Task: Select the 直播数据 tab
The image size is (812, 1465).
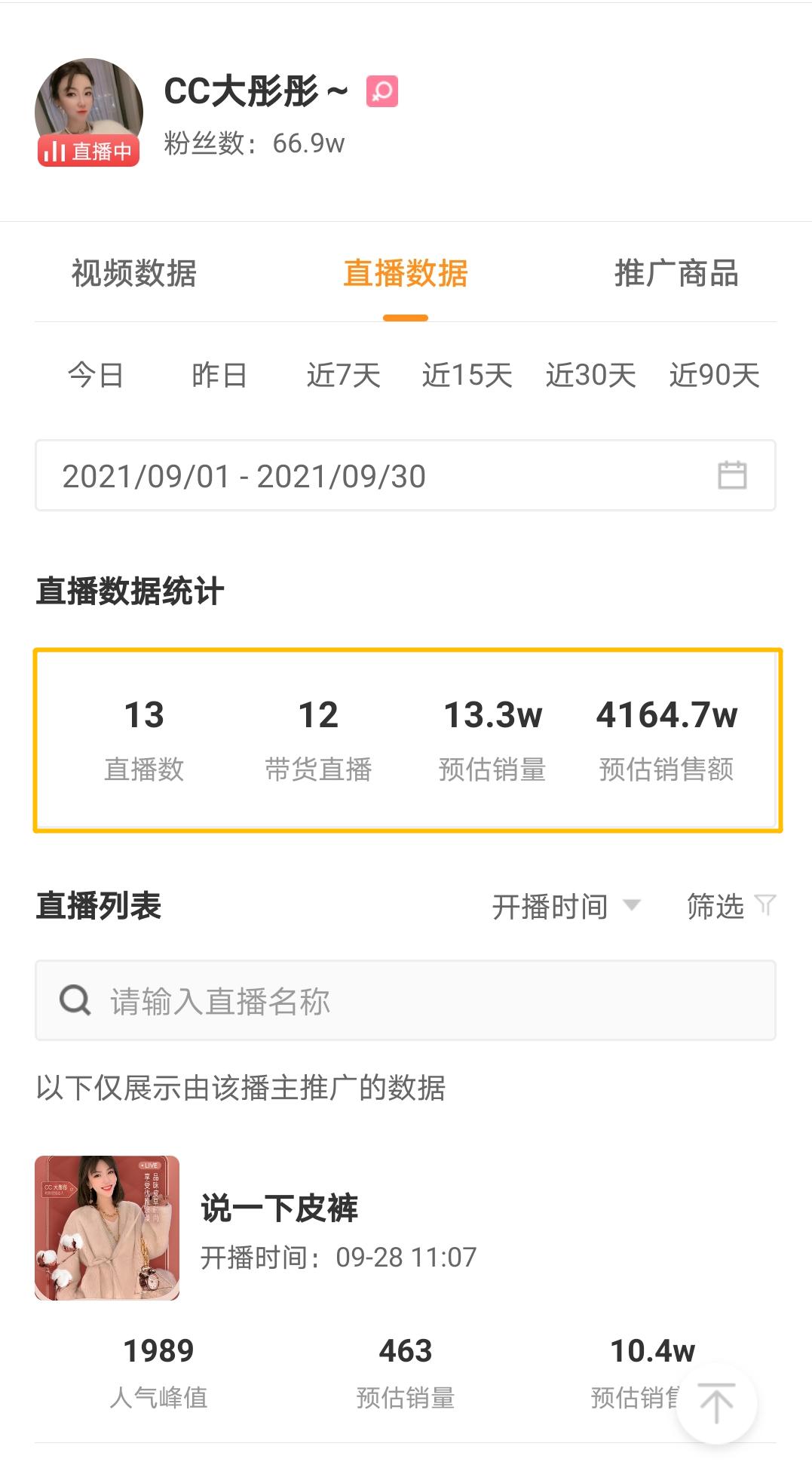Action: point(406,275)
